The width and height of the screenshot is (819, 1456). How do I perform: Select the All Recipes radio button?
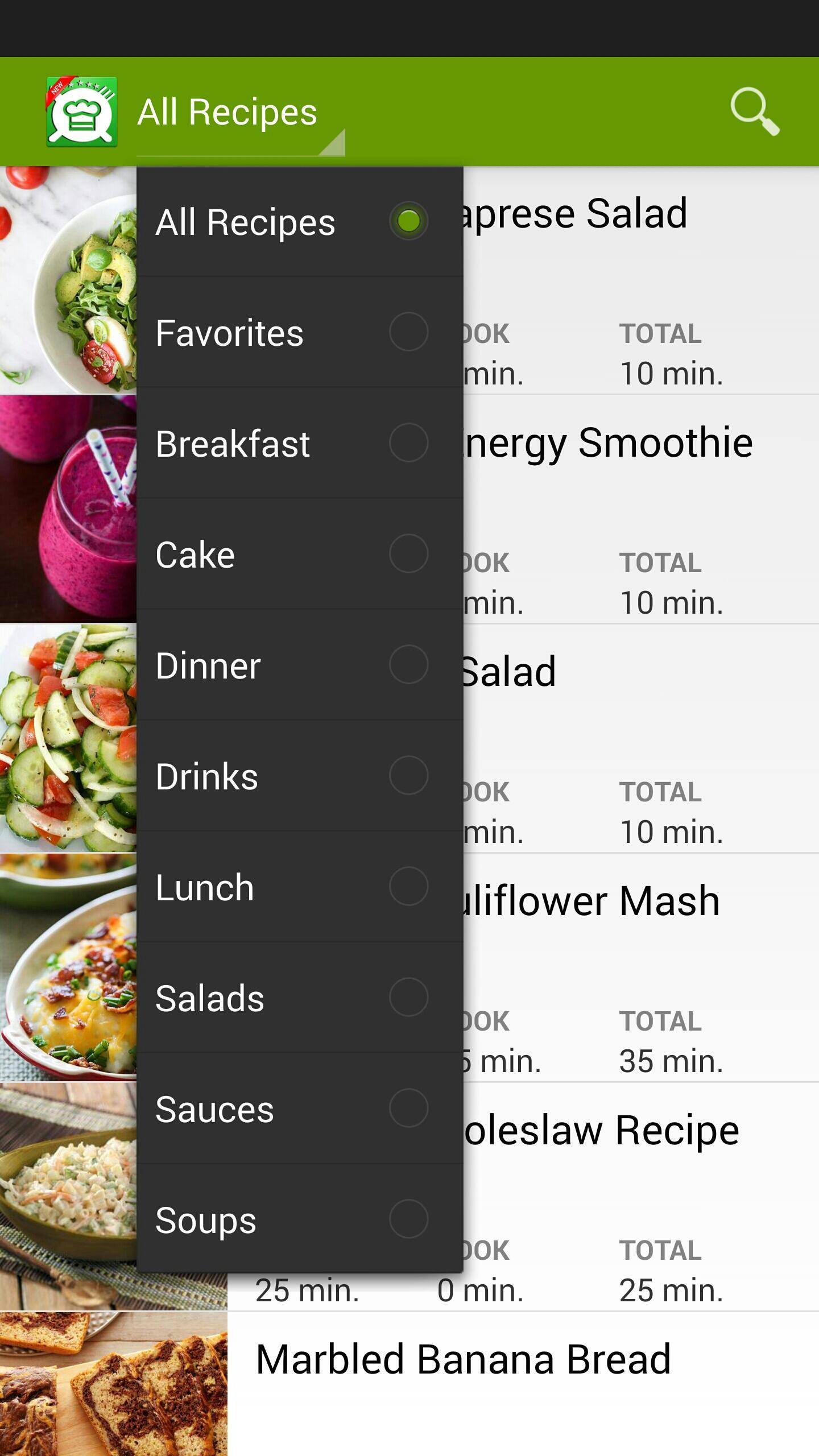coord(408,221)
